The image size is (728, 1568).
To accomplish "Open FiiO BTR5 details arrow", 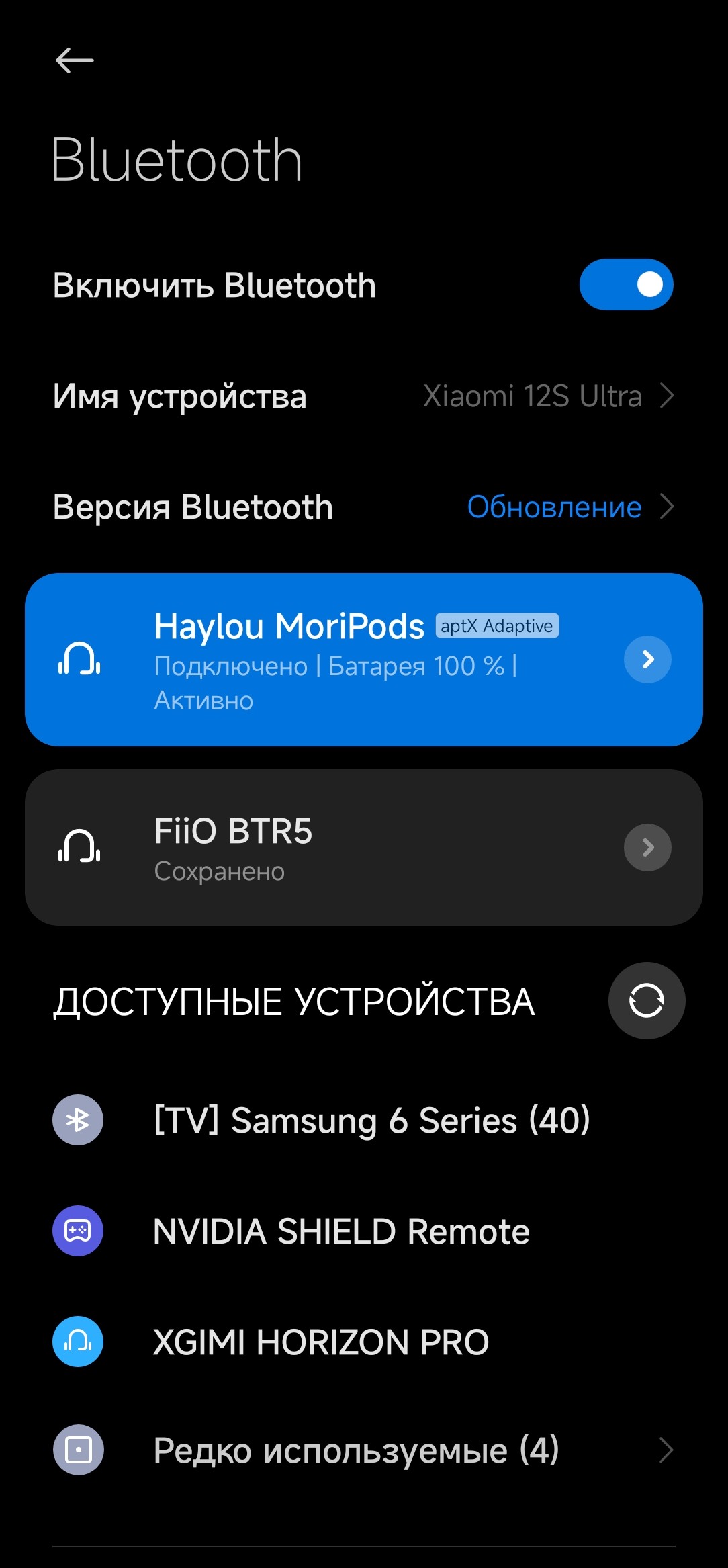I will coord(647,848).
